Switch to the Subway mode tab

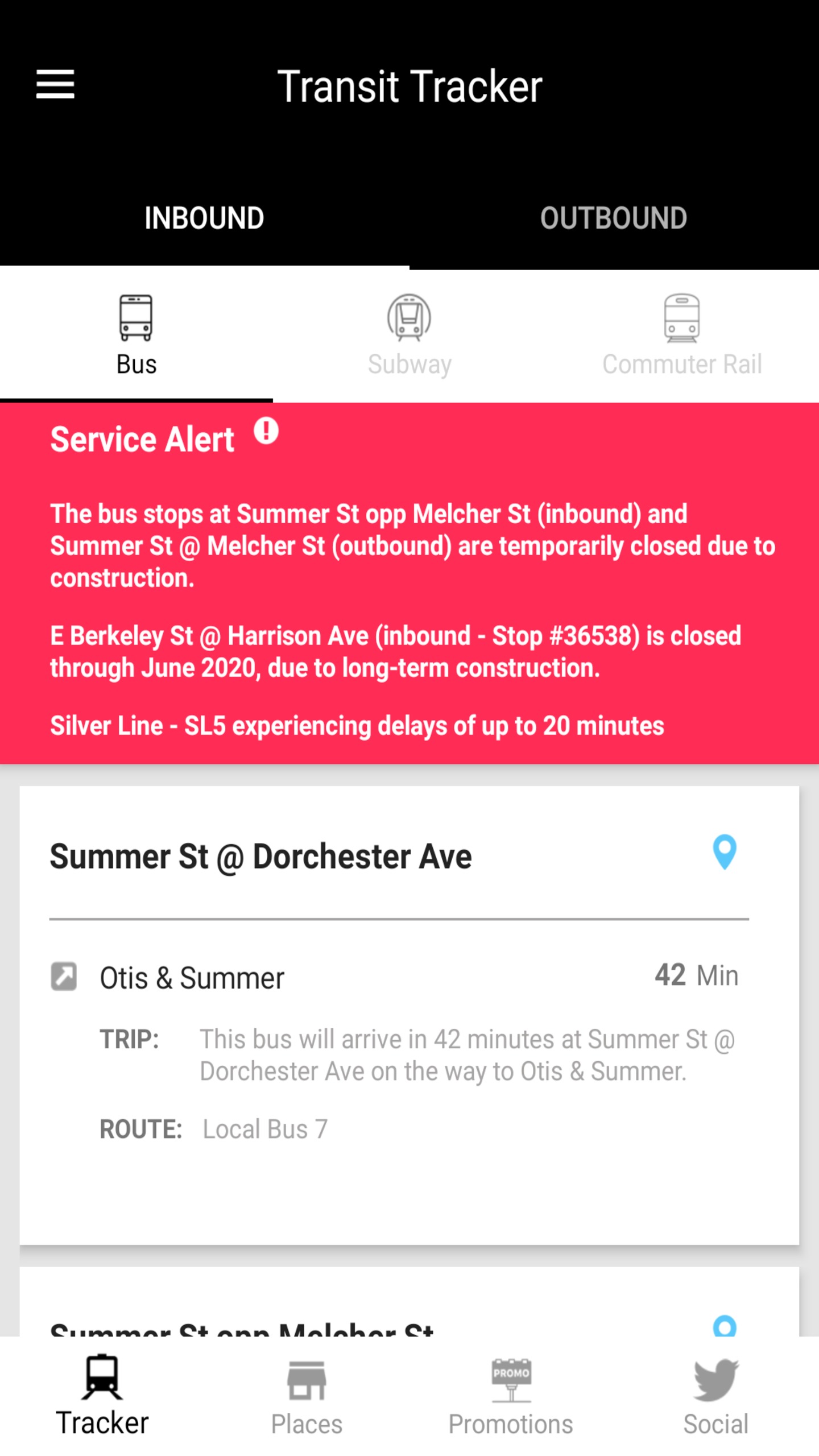[x=409, y=336]
